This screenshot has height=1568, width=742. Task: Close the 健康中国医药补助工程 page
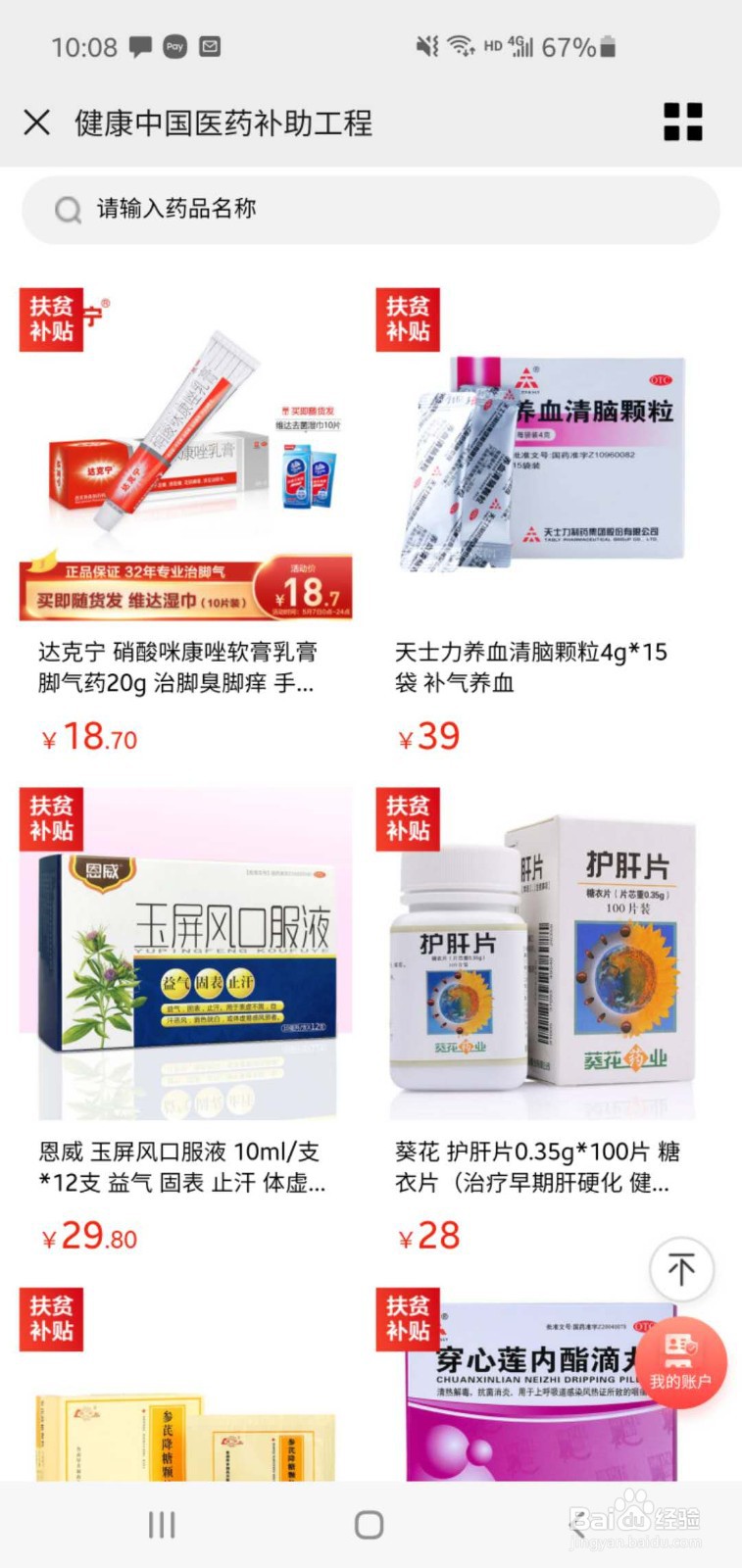pos(37,122)
